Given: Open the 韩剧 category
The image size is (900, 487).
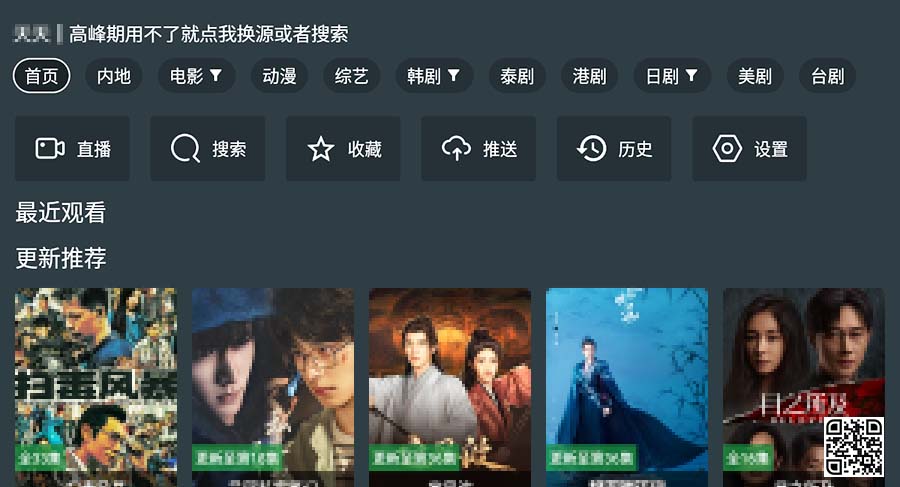Looking at the screenshot, I should pyautogui.click(x=433, y=76).
